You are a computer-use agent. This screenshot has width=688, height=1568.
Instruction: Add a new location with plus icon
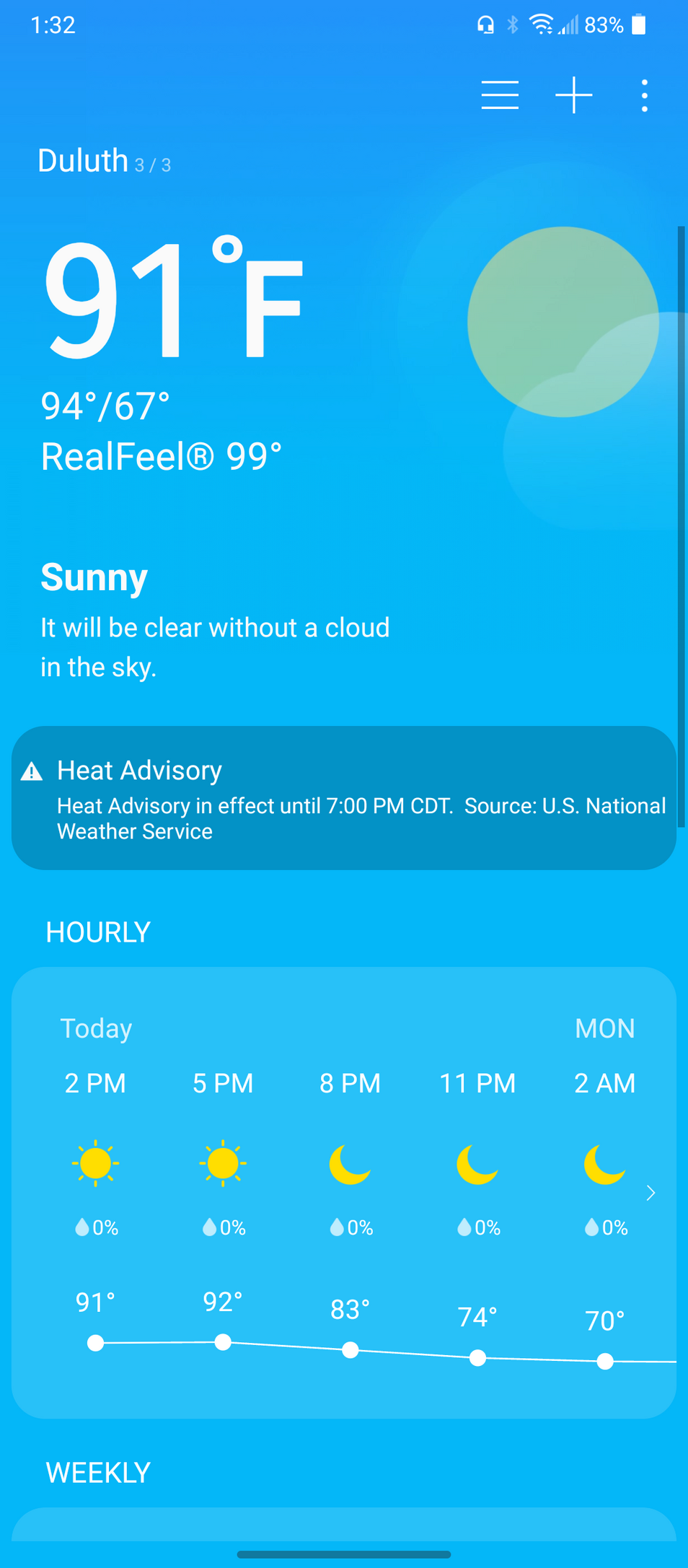(x=573, y=95)
